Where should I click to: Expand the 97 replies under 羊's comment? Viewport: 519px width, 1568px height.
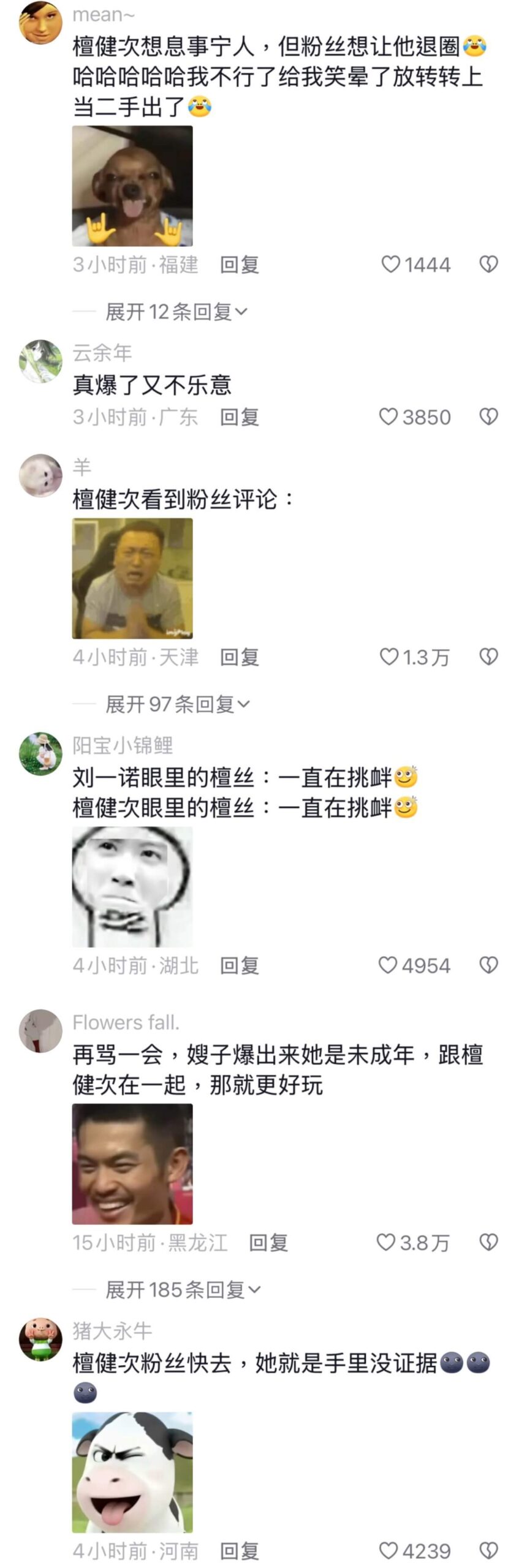pos(178,704)
